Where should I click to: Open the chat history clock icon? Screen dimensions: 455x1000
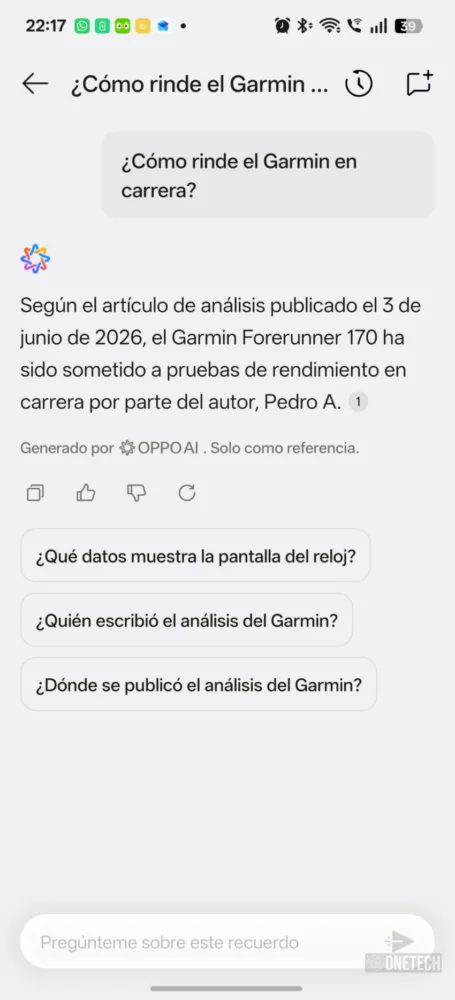tap(359, 84)
